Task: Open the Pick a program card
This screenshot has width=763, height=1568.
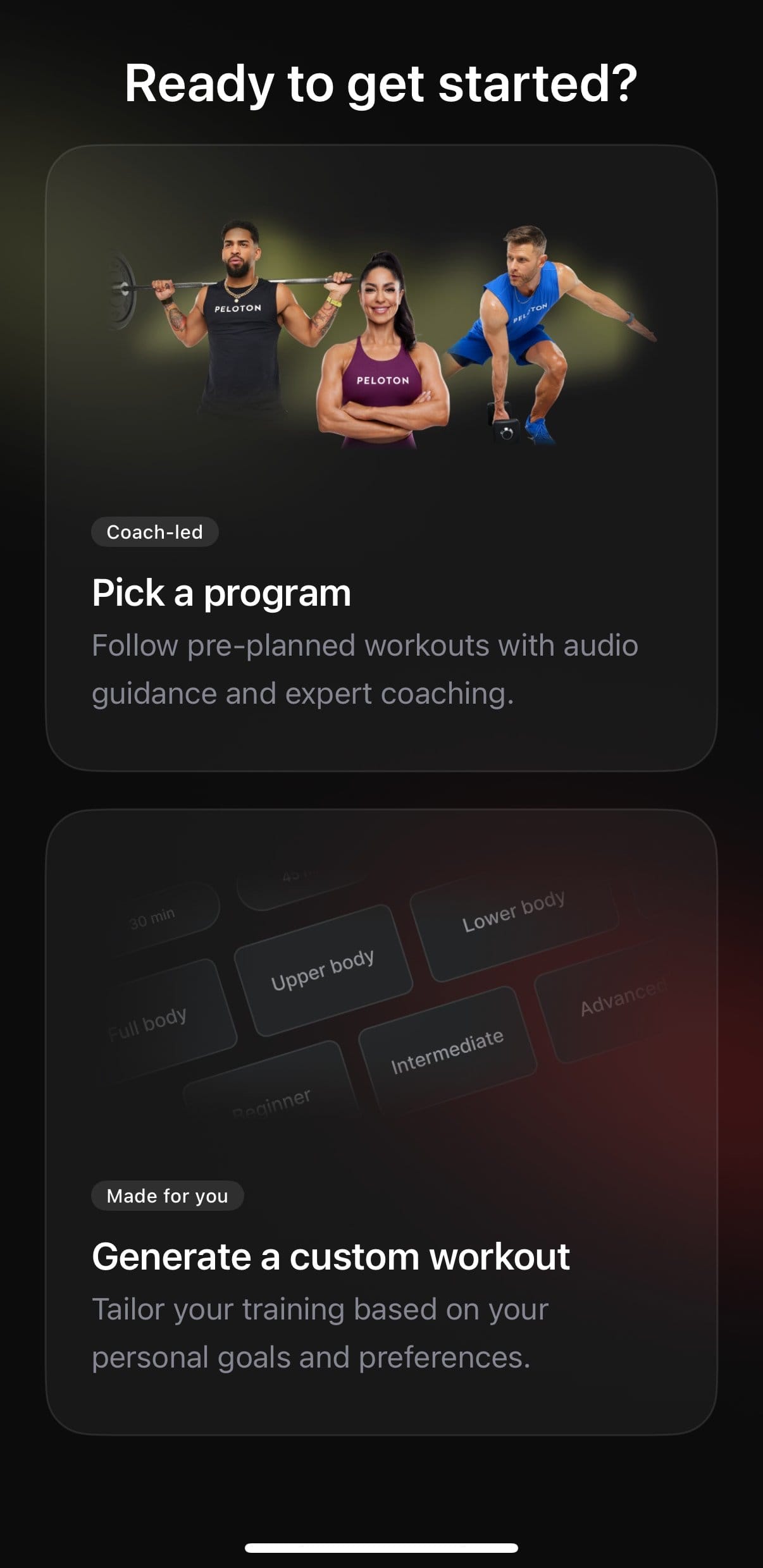Action: [381, 458]
